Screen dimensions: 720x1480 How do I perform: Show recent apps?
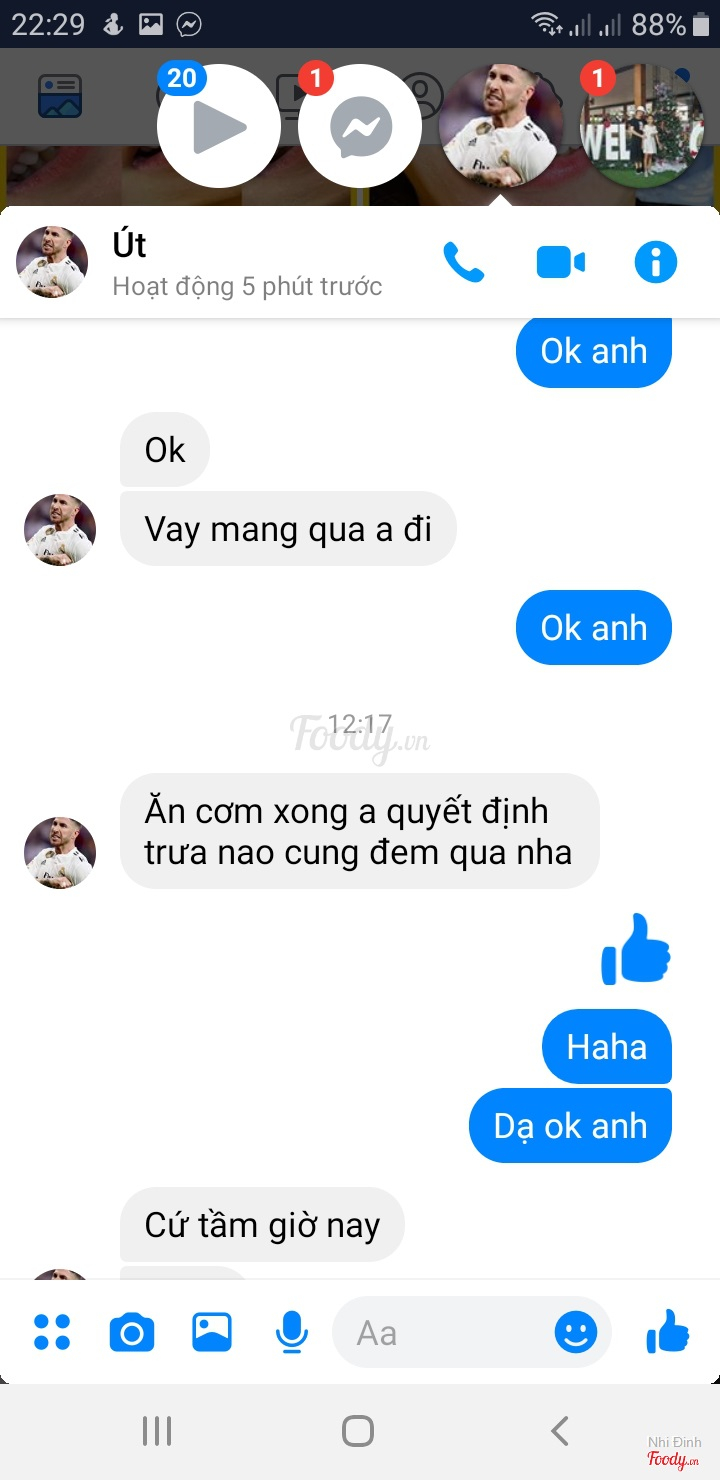[157, 1431]
